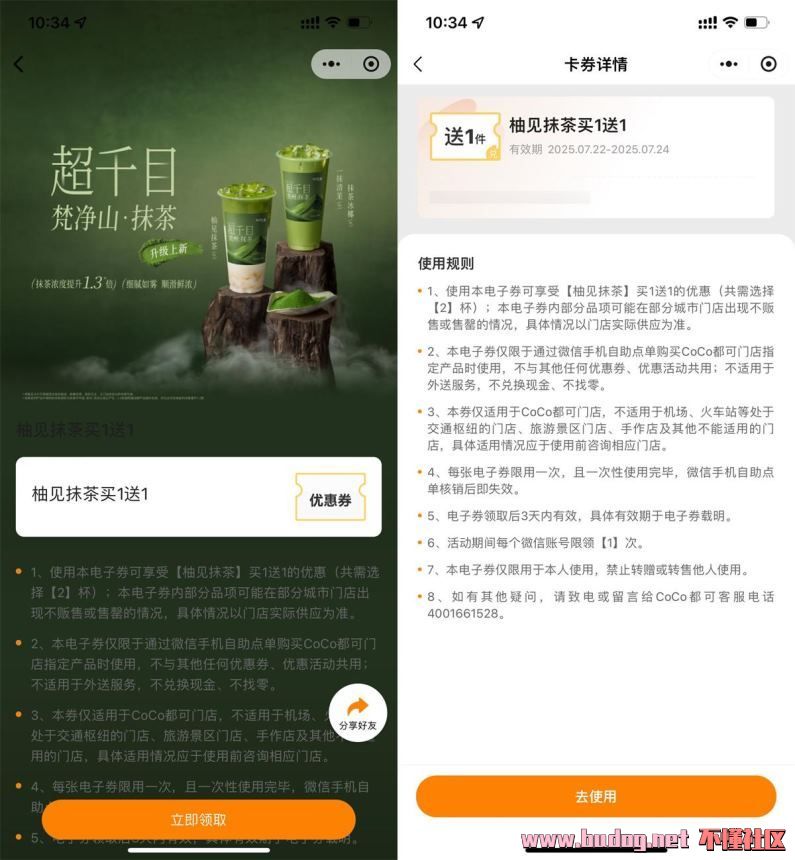Open the 柚见抹茶买1送1 优惠券 card

click(x=198, y=497)
